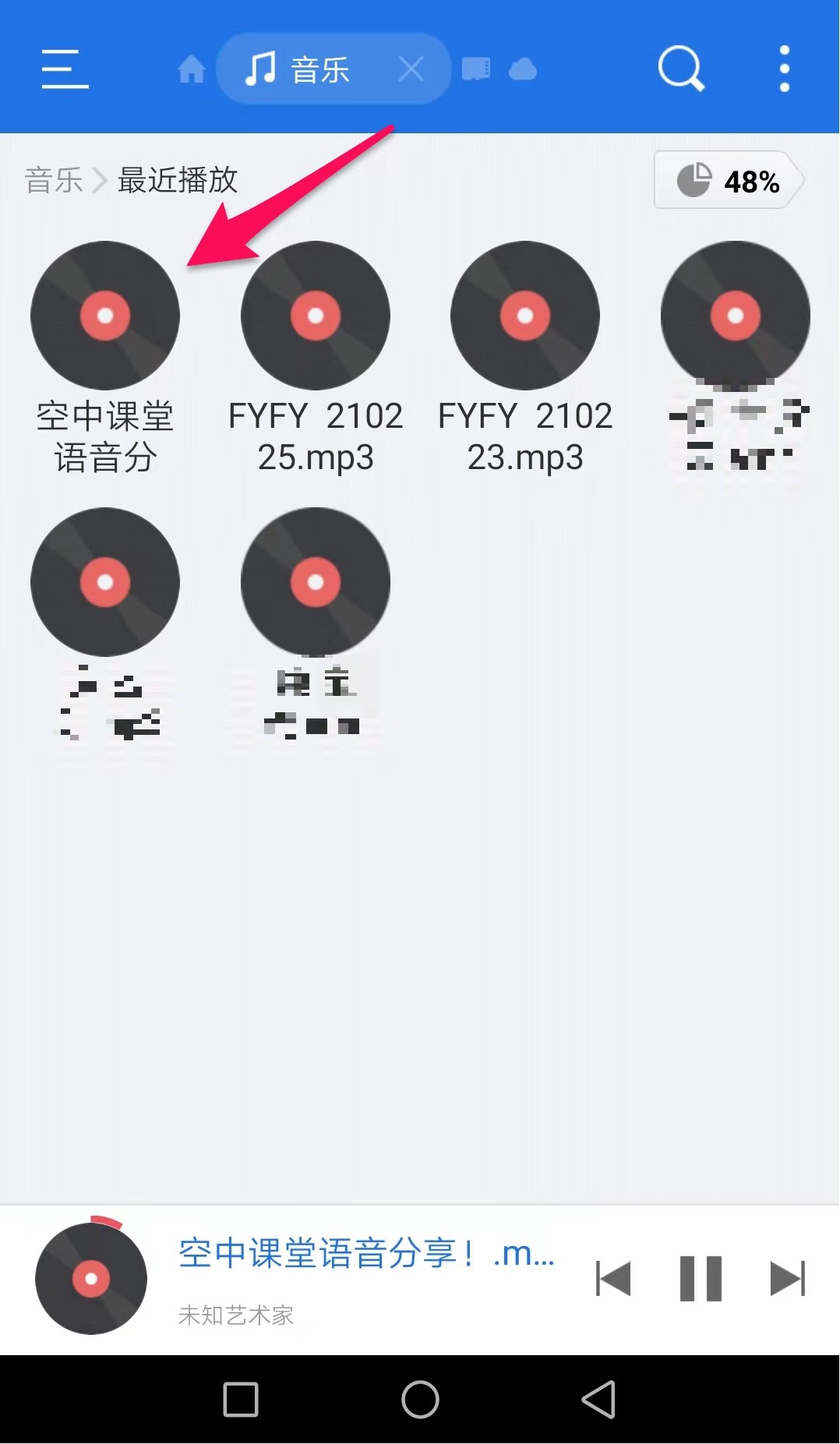Image resolution: width=840 pixels, height=1444 pixels.
Task: Close the 音乐 tab
Action: (x=411, y=69)
